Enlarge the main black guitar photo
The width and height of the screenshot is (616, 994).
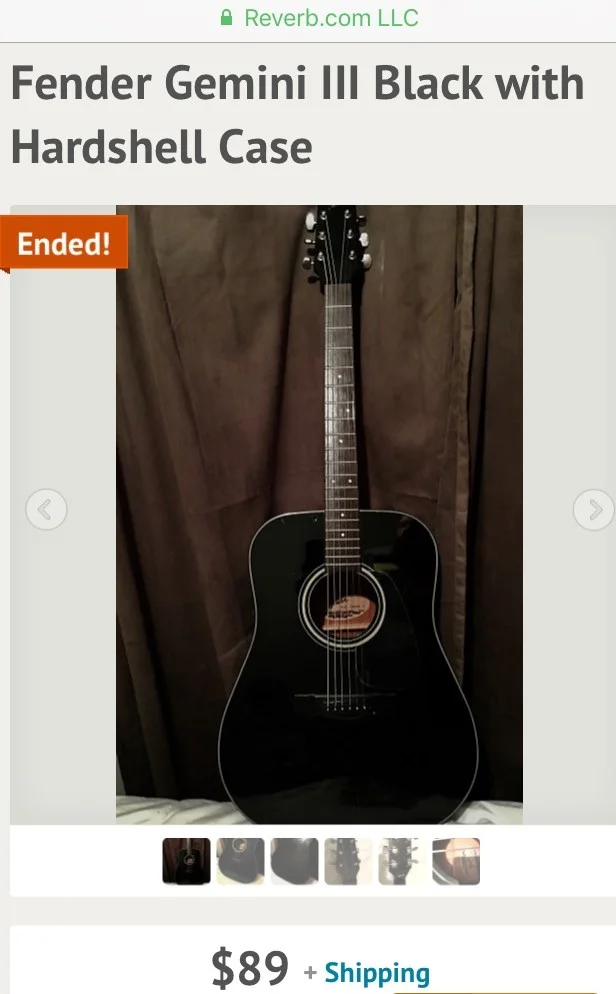(x=319, y=514)
